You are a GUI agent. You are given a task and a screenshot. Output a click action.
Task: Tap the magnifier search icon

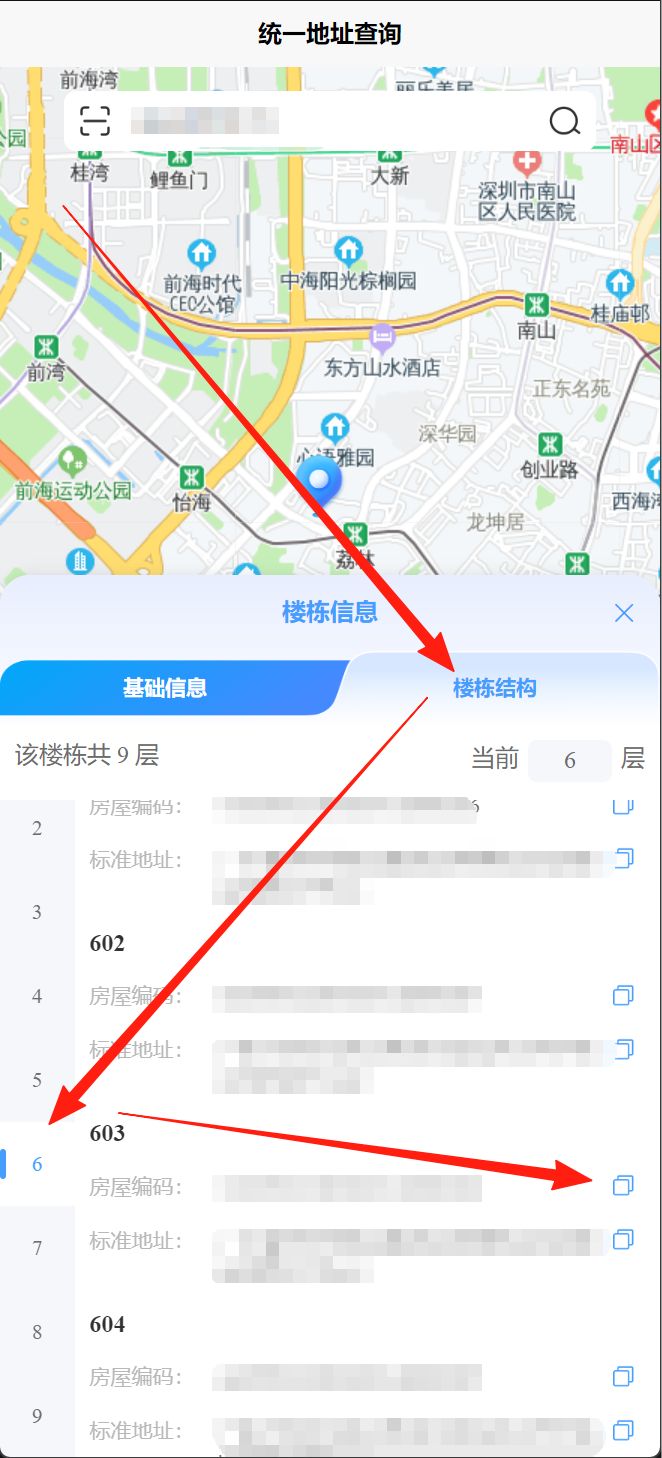tap(564, 121)
